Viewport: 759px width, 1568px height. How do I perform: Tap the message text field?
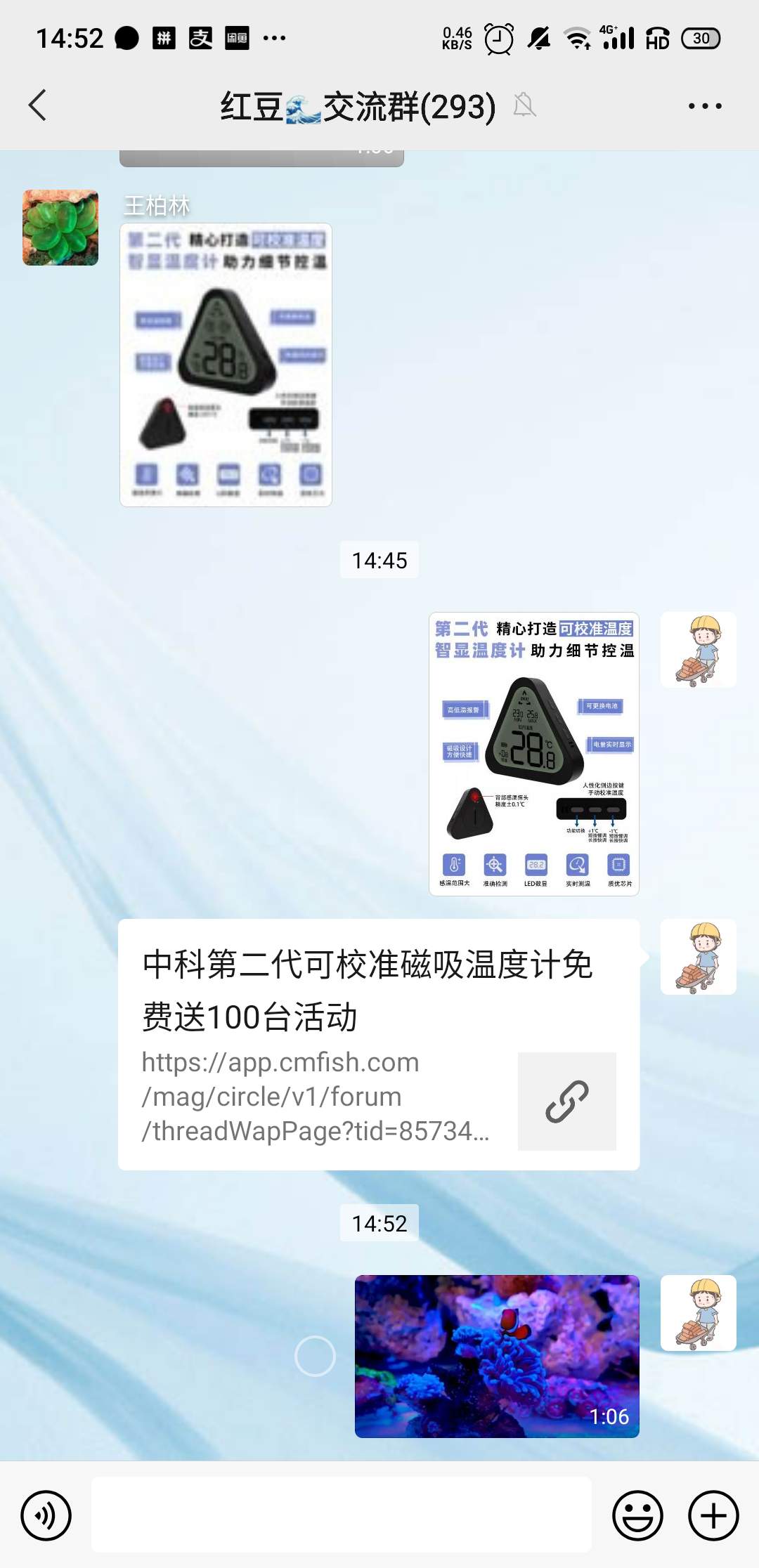coord(341,1515)
